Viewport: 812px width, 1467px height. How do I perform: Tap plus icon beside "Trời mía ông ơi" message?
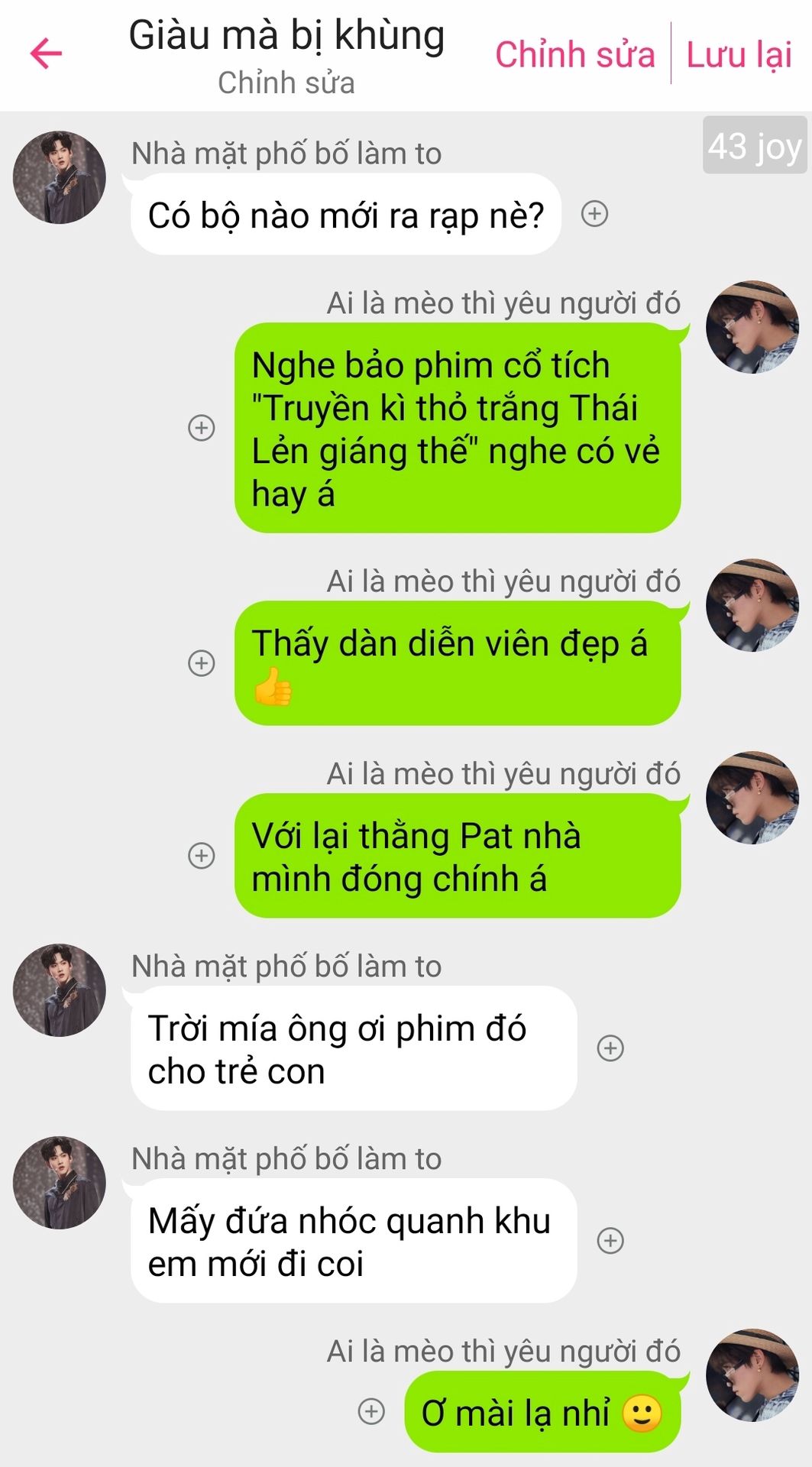610,1048
